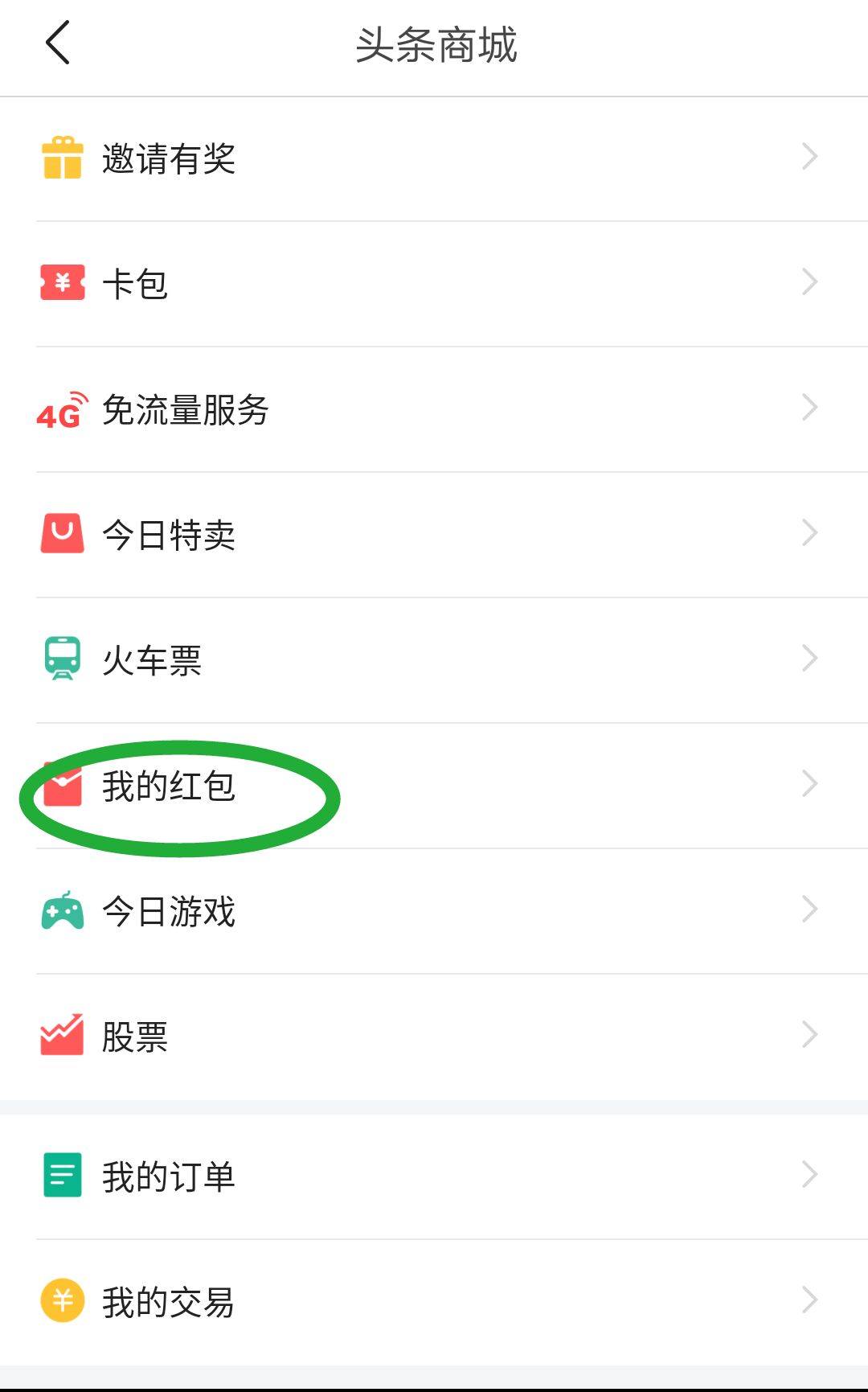Open the 免流量服务 entry
Screen dimensions: 868x1392
186,409
